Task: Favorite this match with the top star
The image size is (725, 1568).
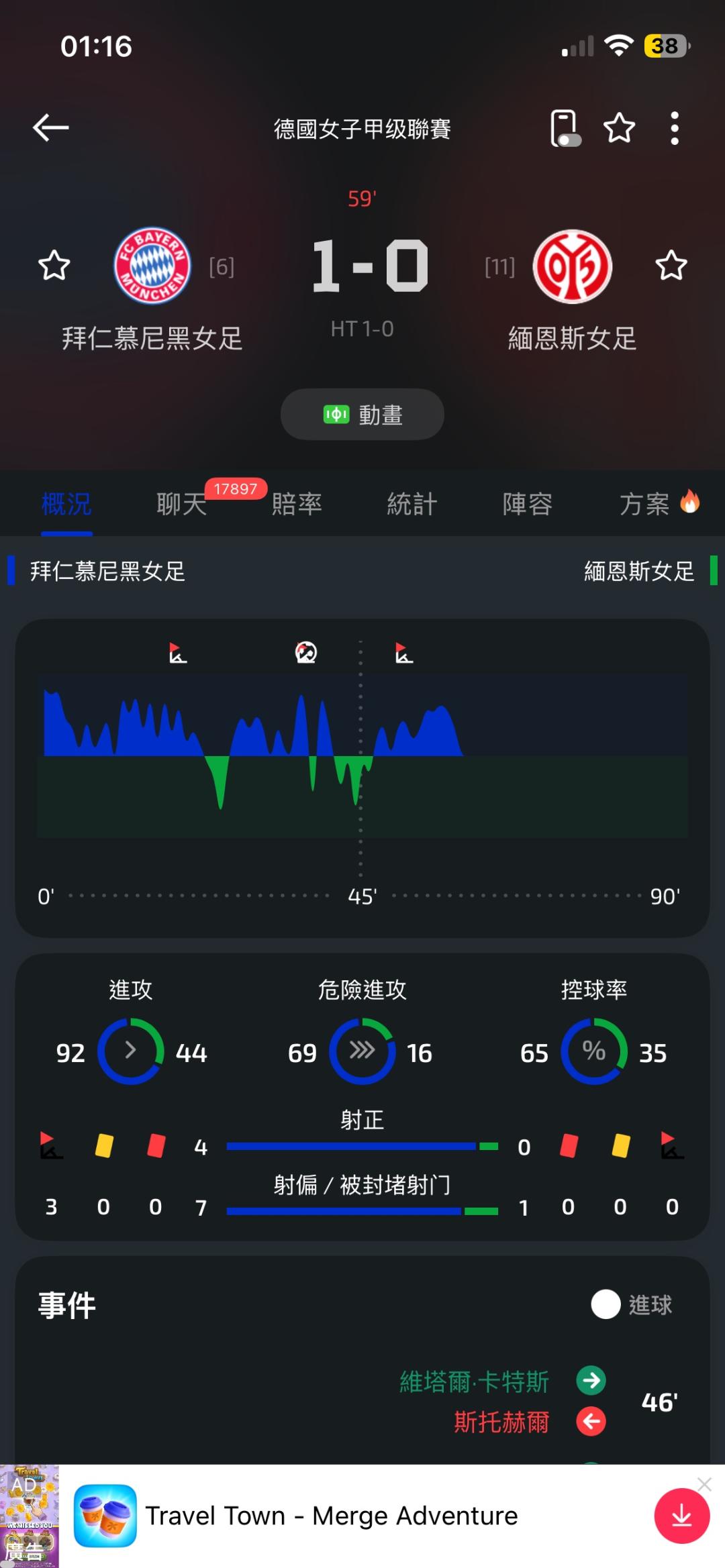Action: pyautogui.click(x=619, y=127)
